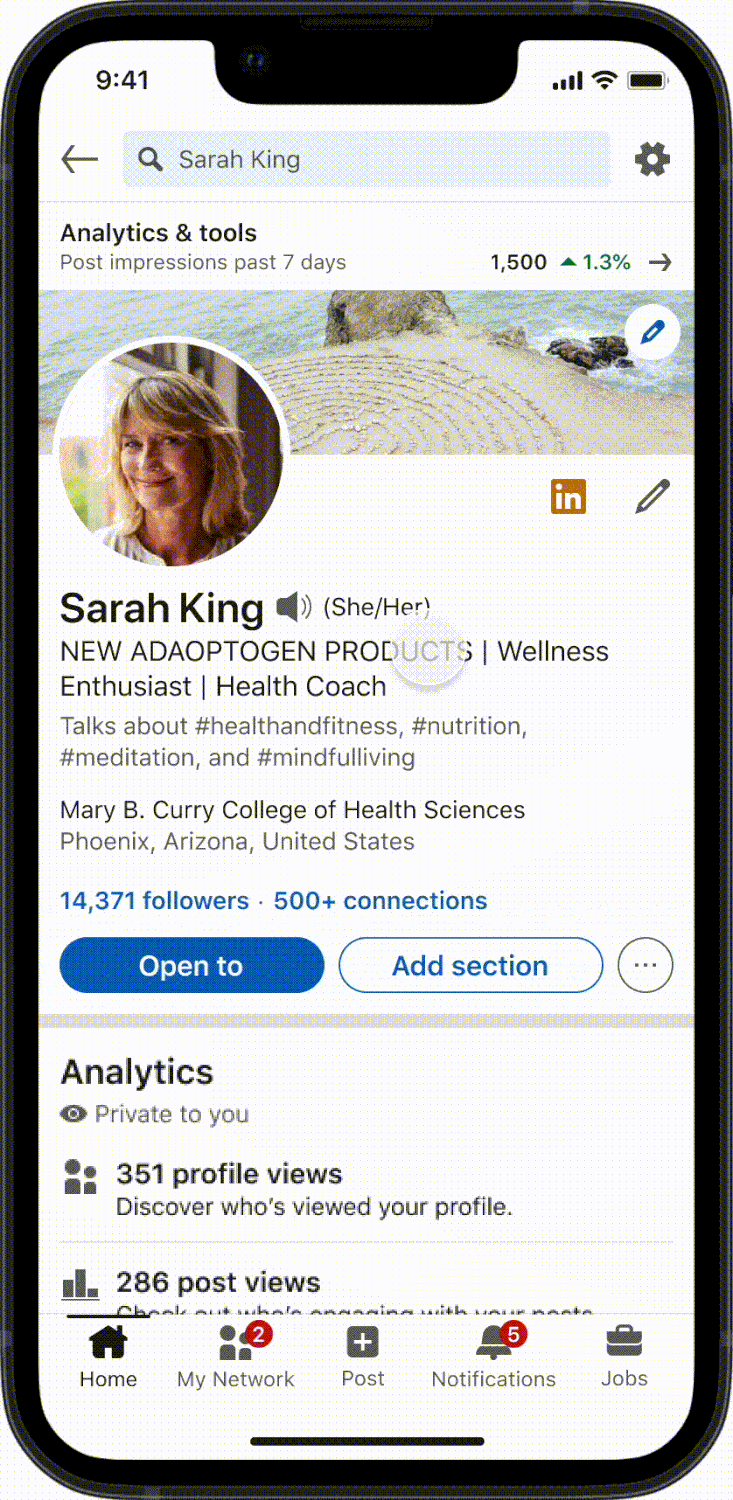The width and height of the screenshot is (733, 1500).
Task: Open 500+ connections list
Action: [380, 901]
